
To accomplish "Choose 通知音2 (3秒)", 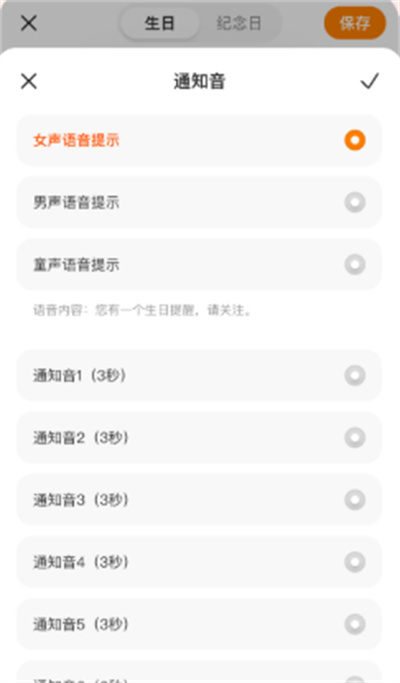I will point(199,438).
